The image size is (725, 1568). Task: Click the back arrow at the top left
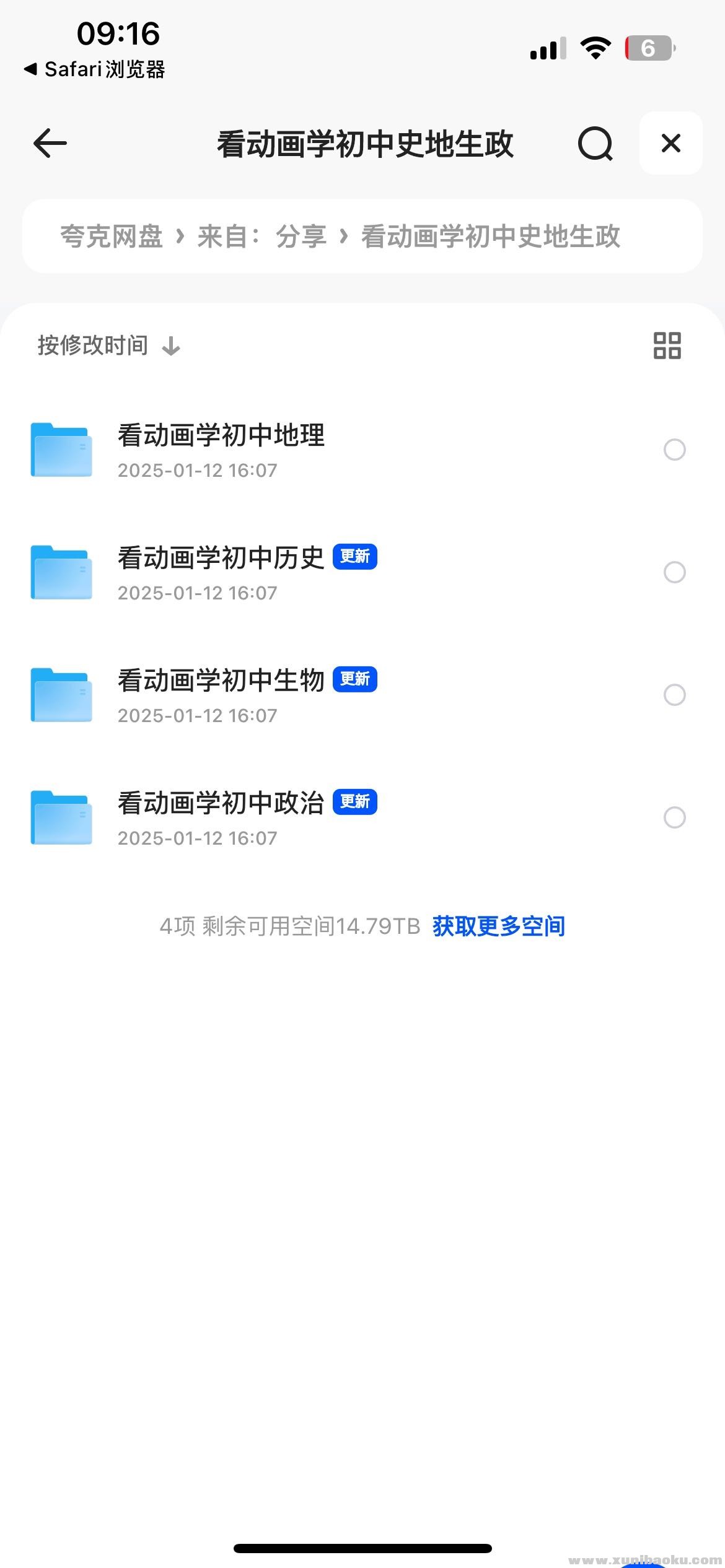tap(49, 143)
